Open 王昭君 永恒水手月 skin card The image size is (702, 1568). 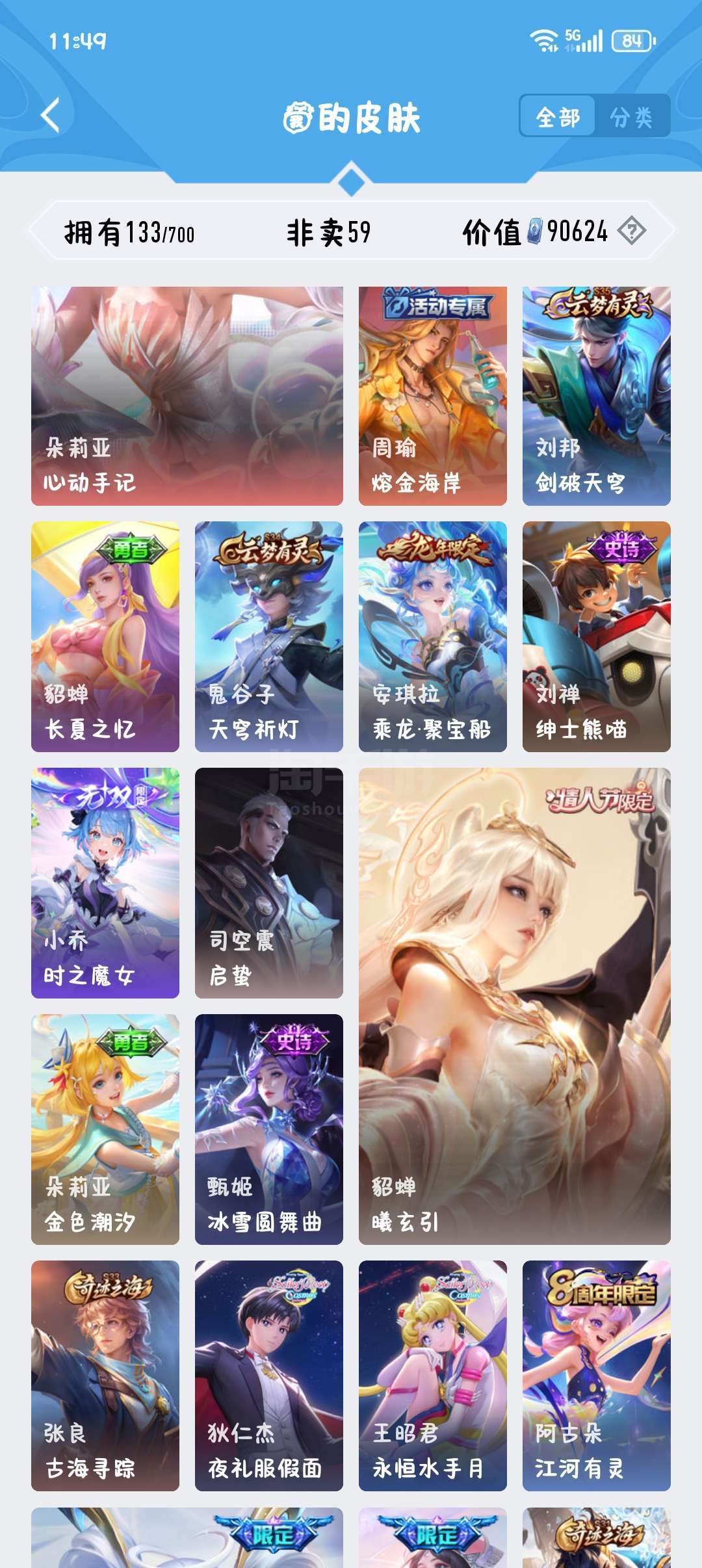(x=432, y=1376)
